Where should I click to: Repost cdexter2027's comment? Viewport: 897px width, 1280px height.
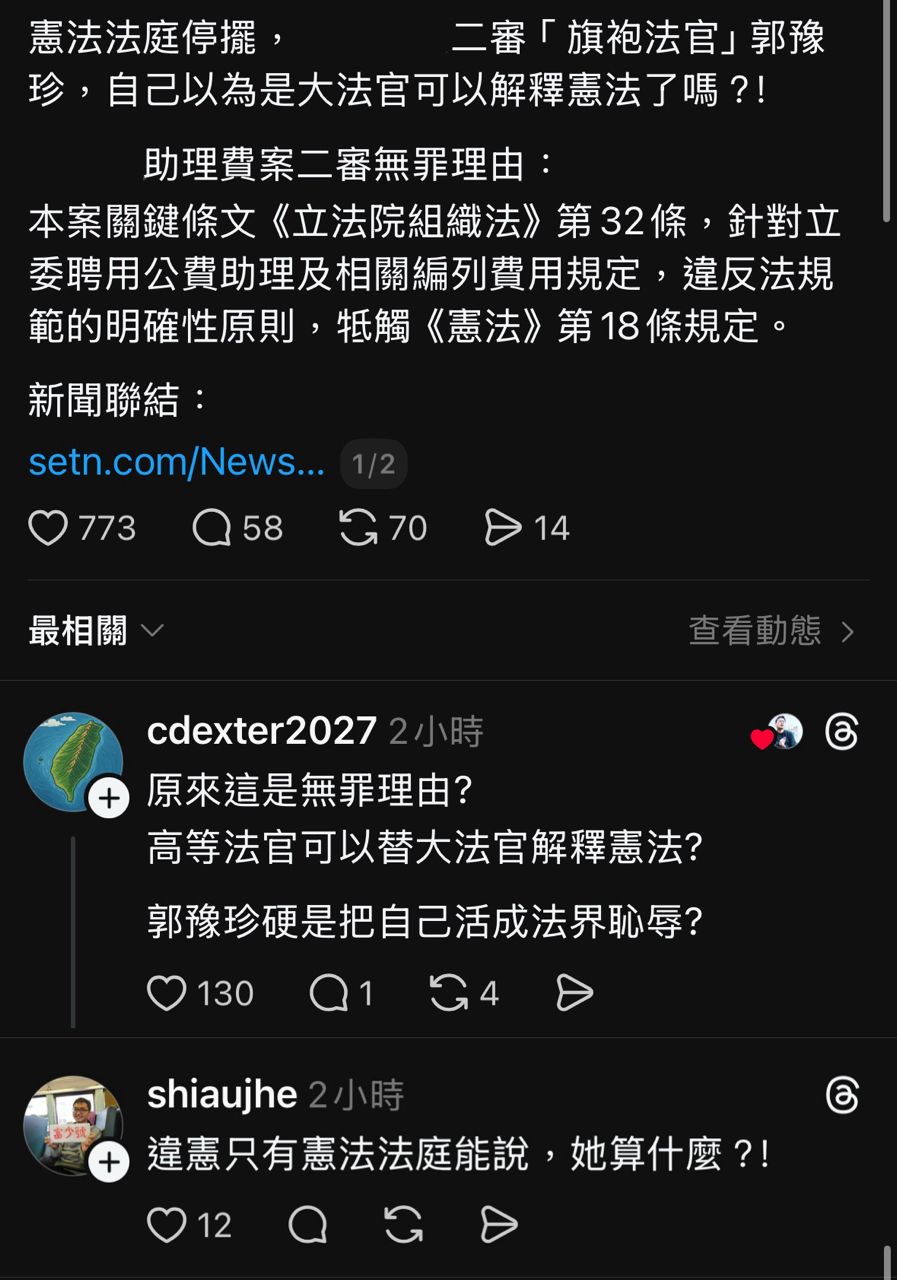coord(448,993)
